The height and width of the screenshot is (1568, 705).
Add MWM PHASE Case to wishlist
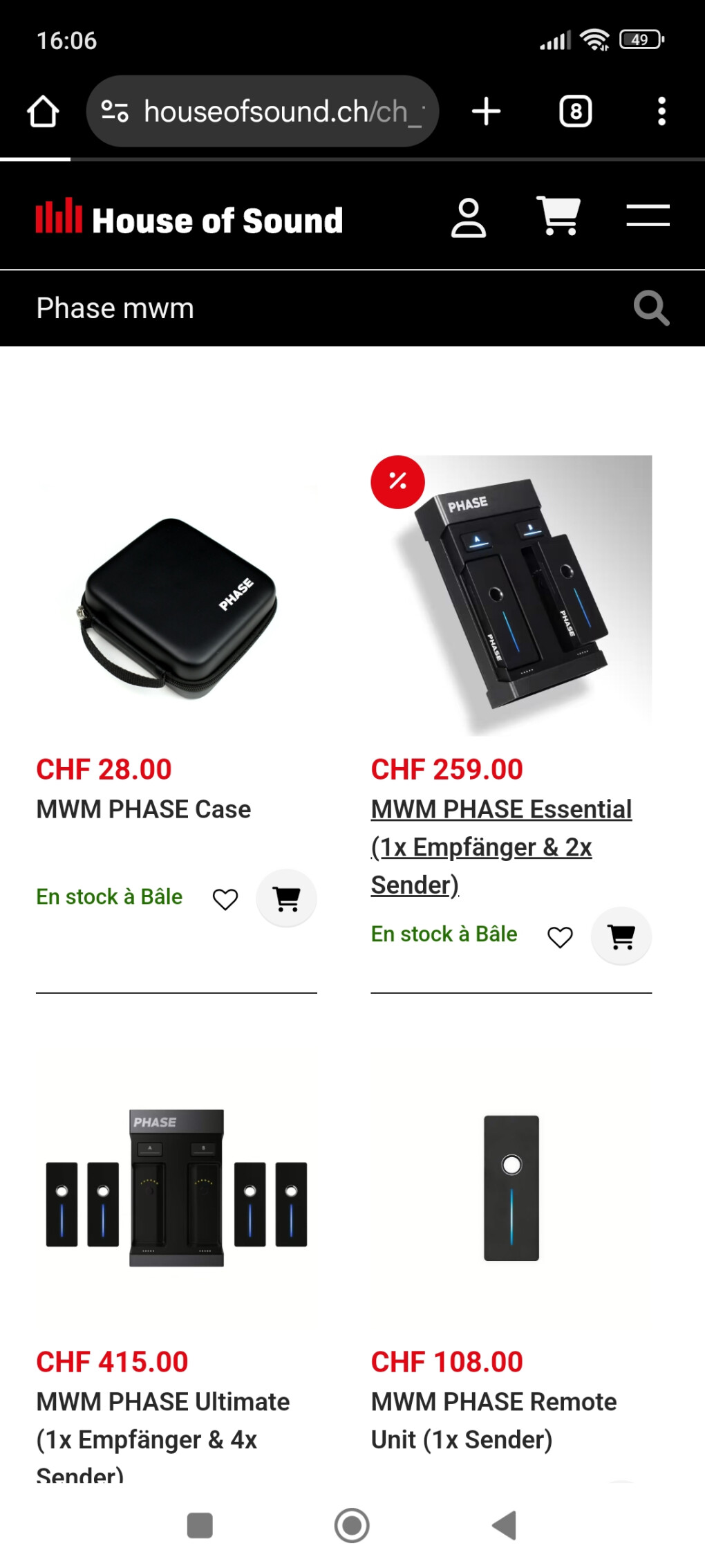(x=225, y=898)
